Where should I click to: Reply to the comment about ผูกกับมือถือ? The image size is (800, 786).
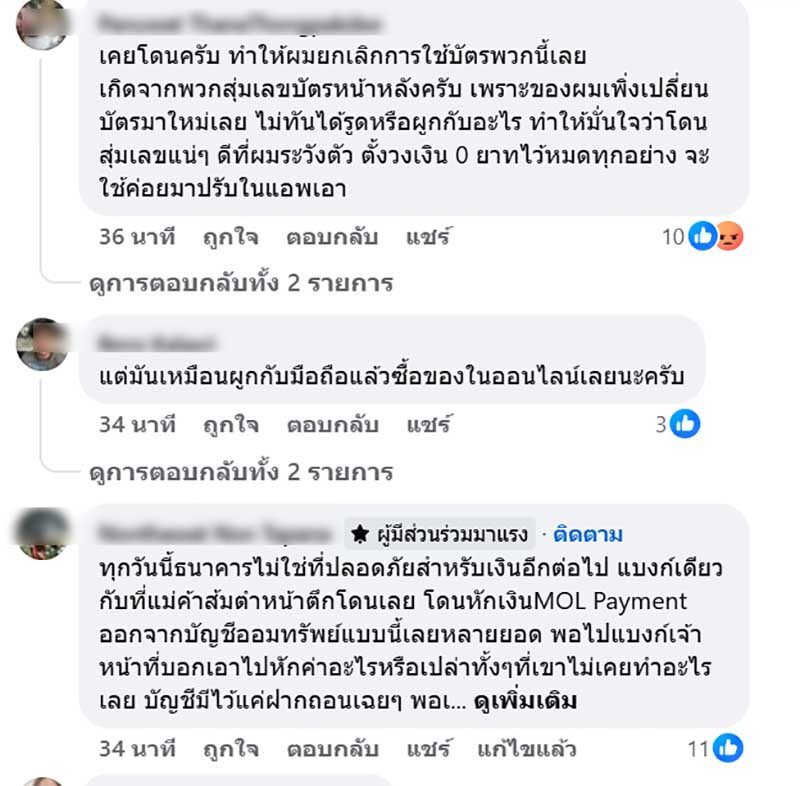[332, 424]
